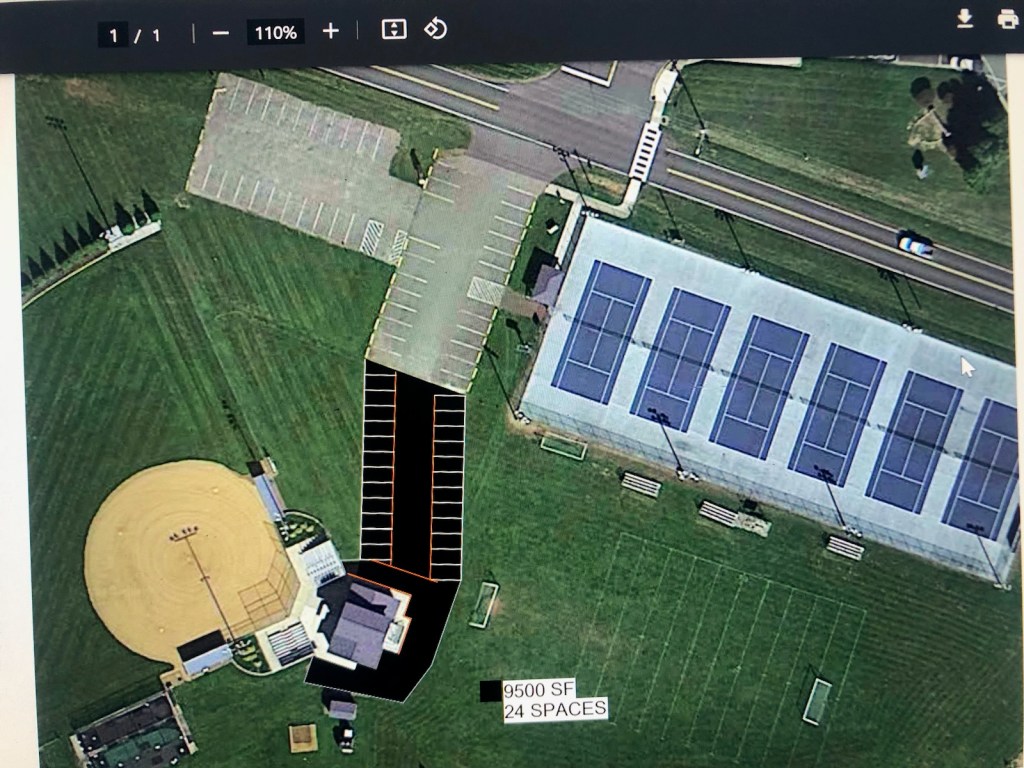Download the PDF file
The height and width of the screenshot is (768, 1024).
(965, 19)
